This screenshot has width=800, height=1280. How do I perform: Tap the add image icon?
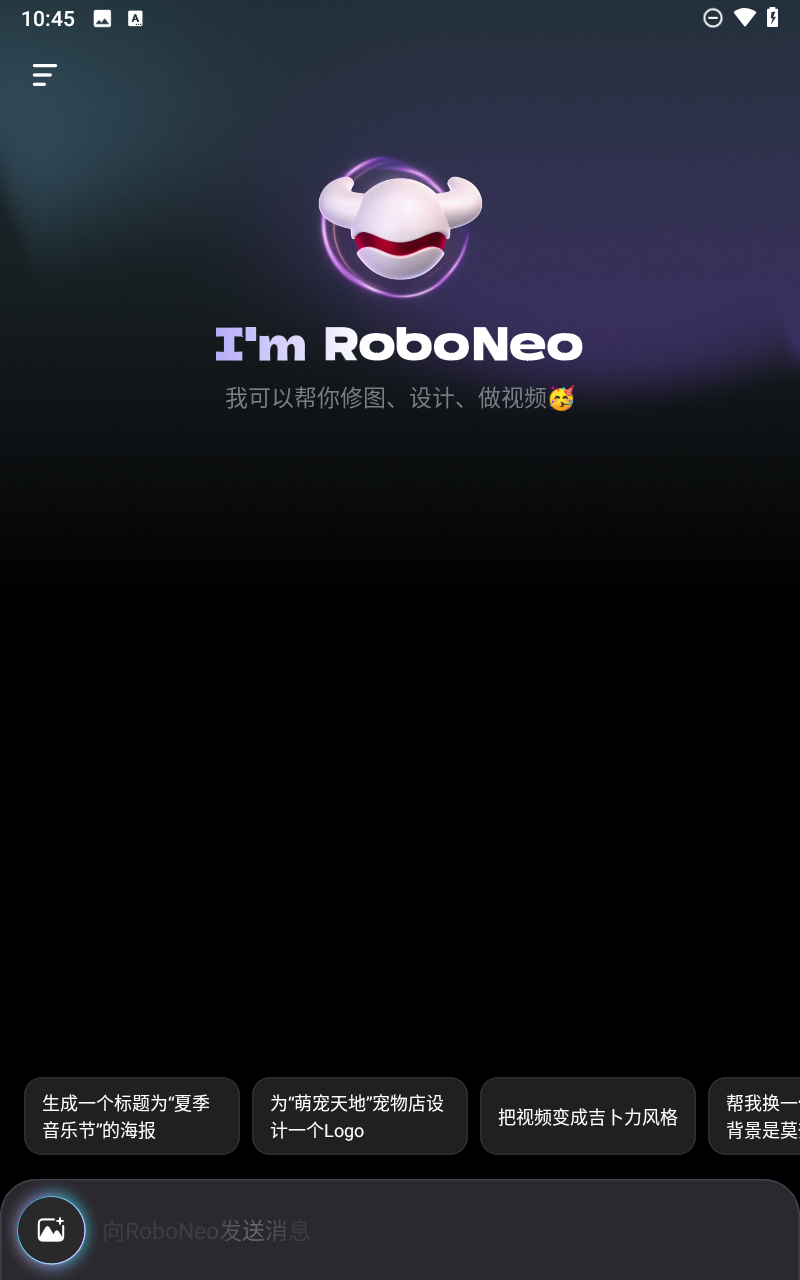(x=51, y=1230)
